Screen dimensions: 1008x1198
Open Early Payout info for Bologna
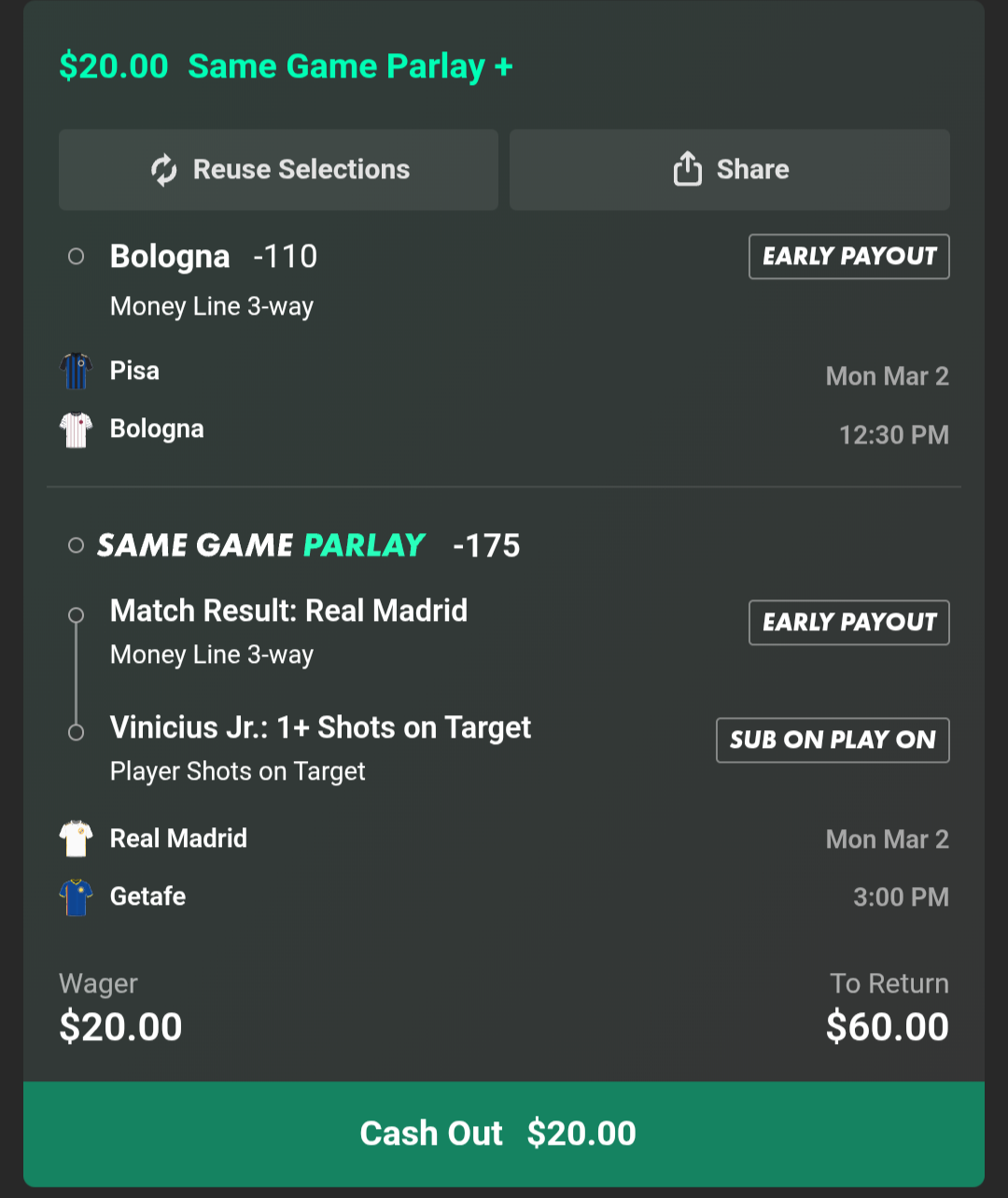(848, 257)
